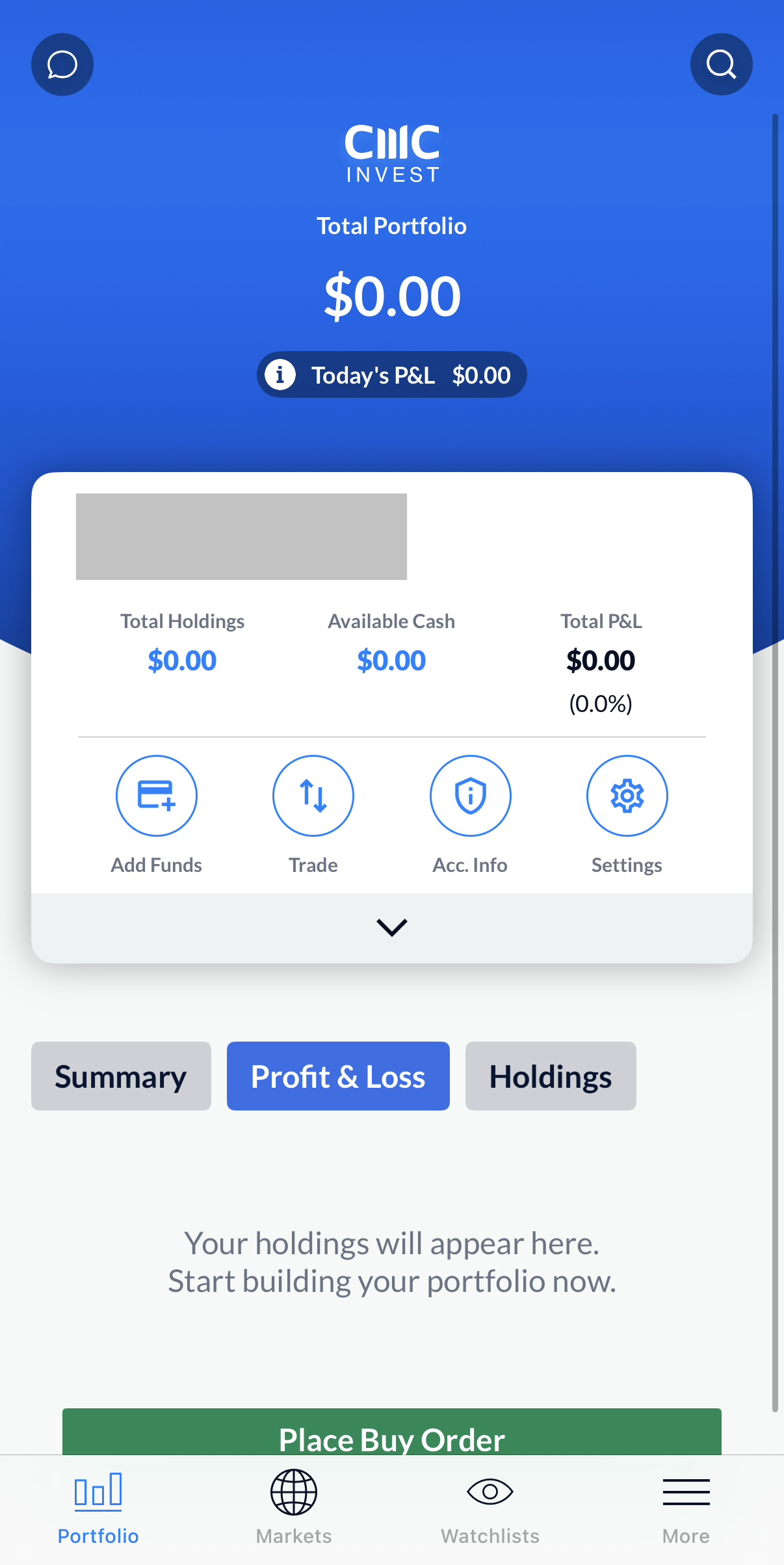Tap Add Funds
Screen dimensions: 784x1565
(x=156, y=796)
